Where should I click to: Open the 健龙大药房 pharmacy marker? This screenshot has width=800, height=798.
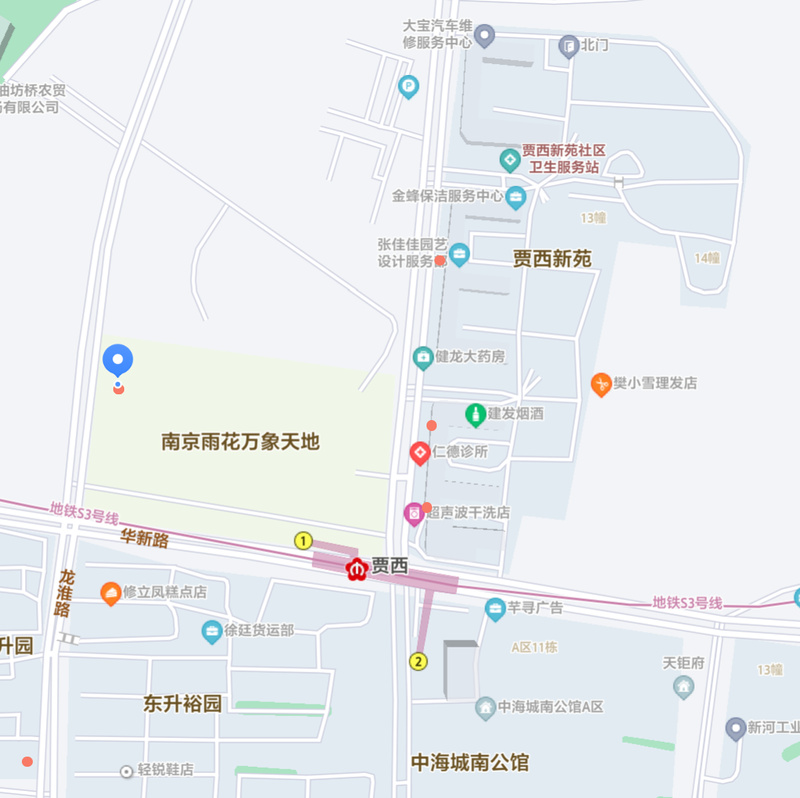coord(423,357)
